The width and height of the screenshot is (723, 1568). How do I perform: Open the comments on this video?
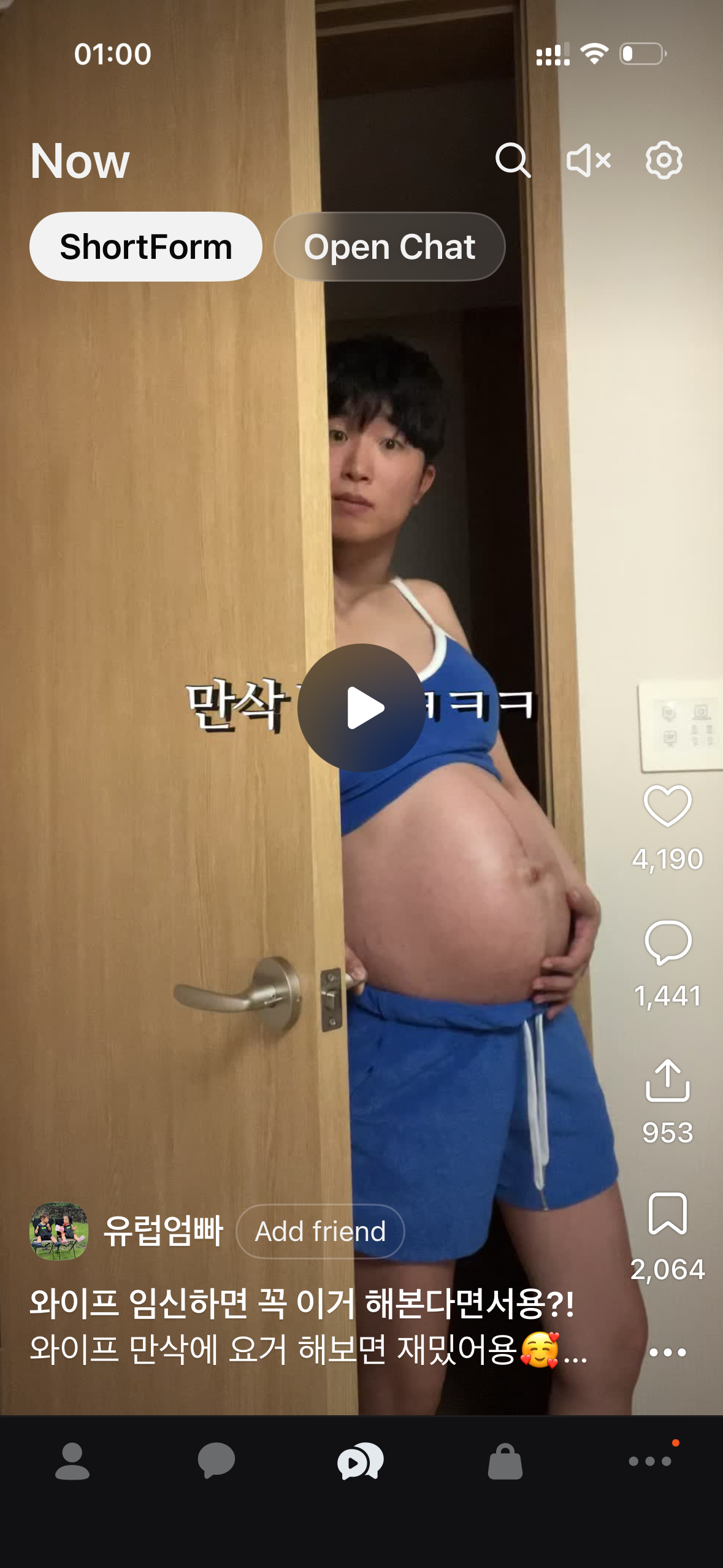pos(667,942)
